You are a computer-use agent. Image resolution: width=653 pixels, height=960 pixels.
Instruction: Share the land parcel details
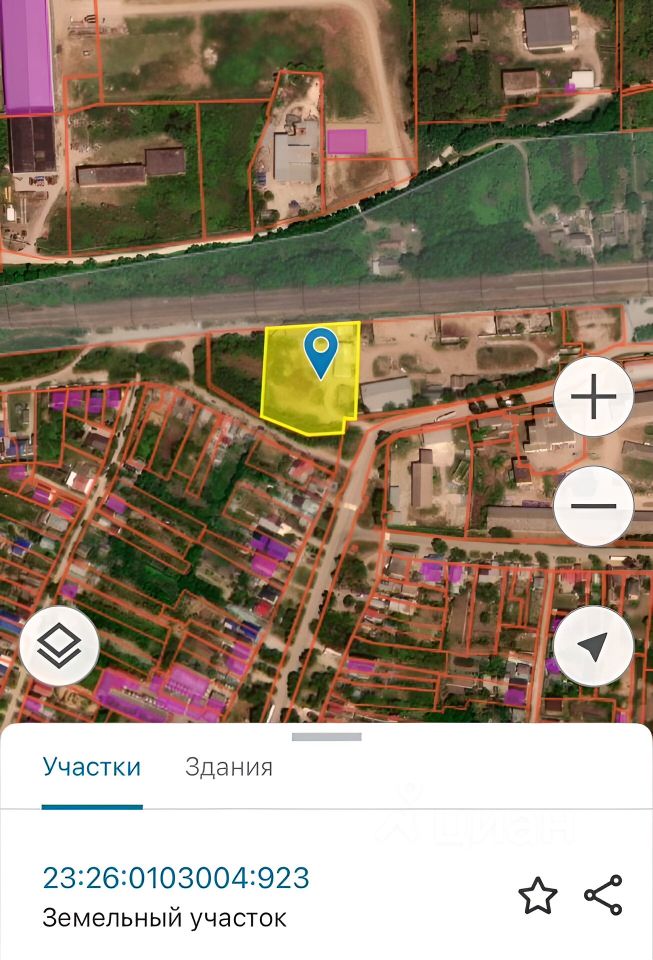tap(603, 896)
